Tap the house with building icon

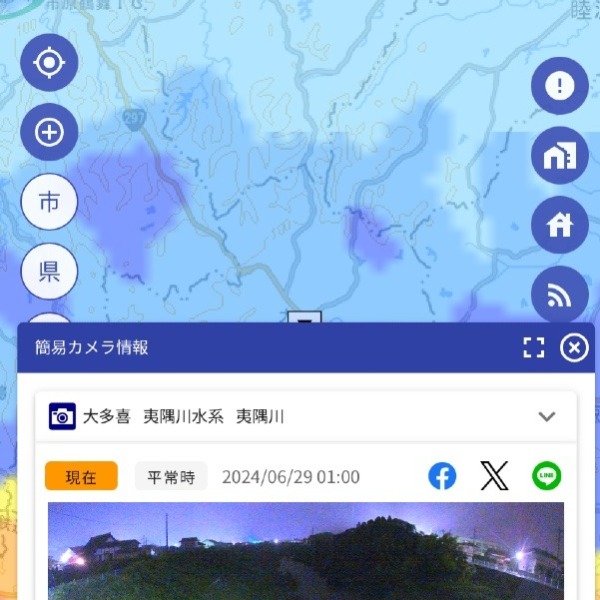(559, 156)
